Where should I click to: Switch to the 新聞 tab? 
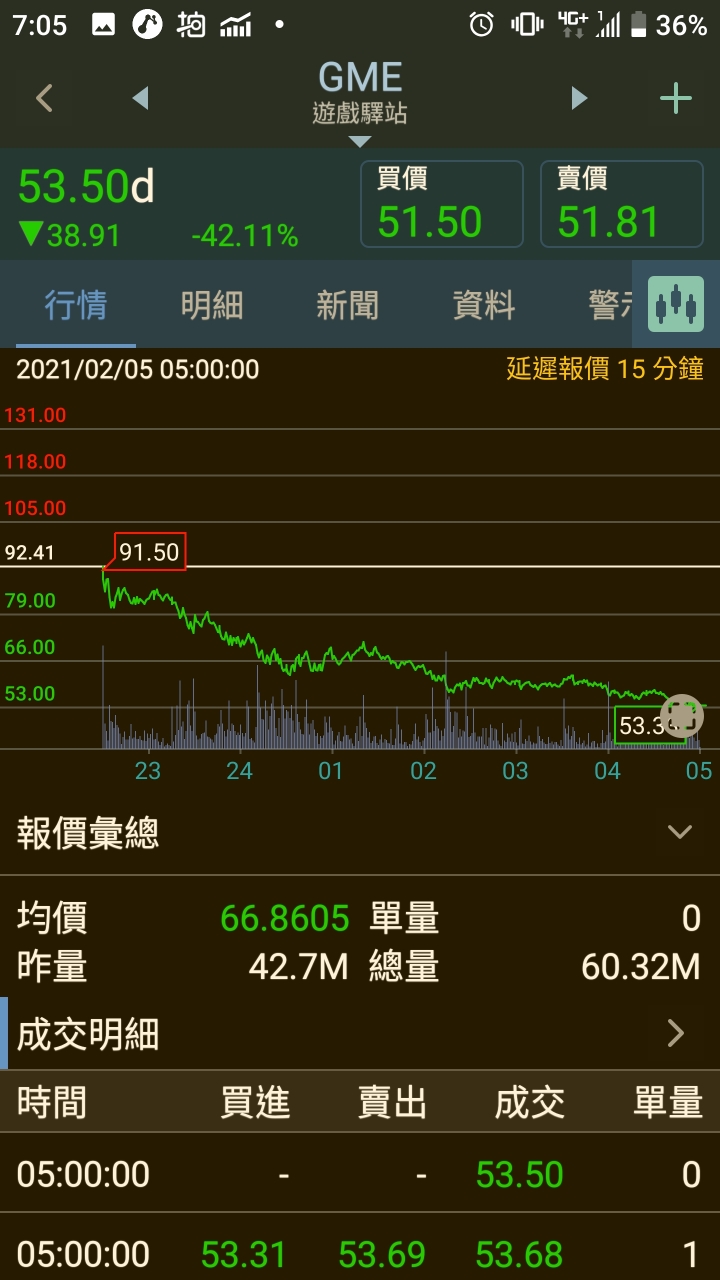pos(347,305)
